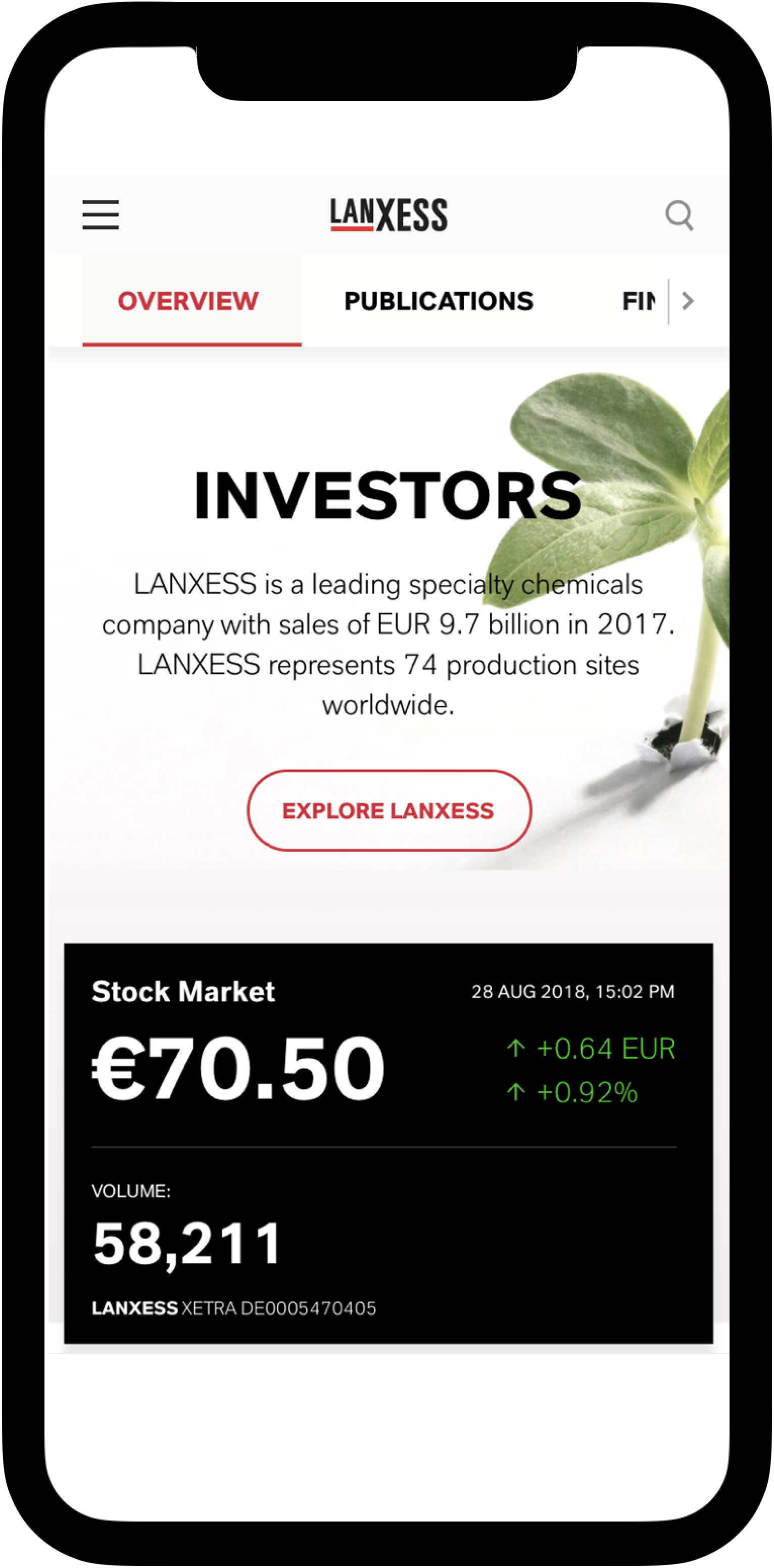
Task: Open the search magnifier icon
Action: pyautogui.click(x=679, y=216)
